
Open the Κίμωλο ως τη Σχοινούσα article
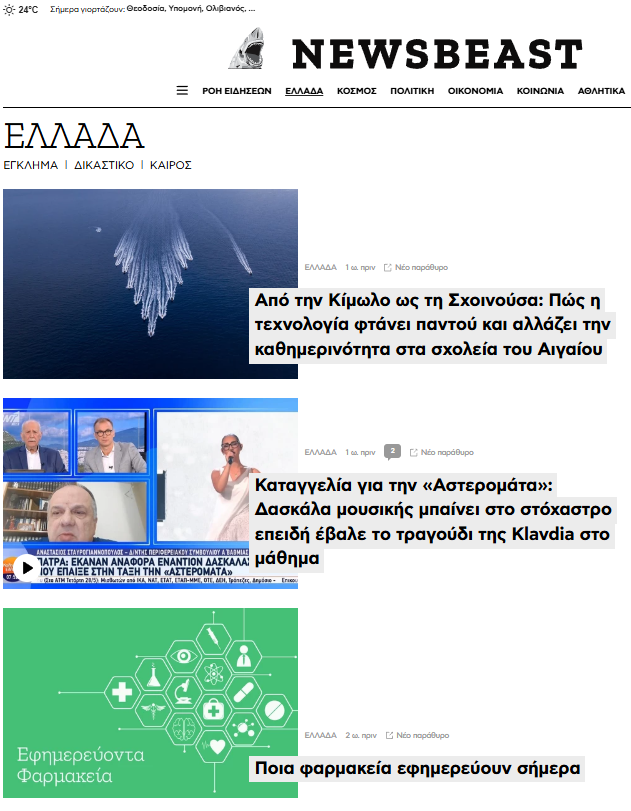434,325
